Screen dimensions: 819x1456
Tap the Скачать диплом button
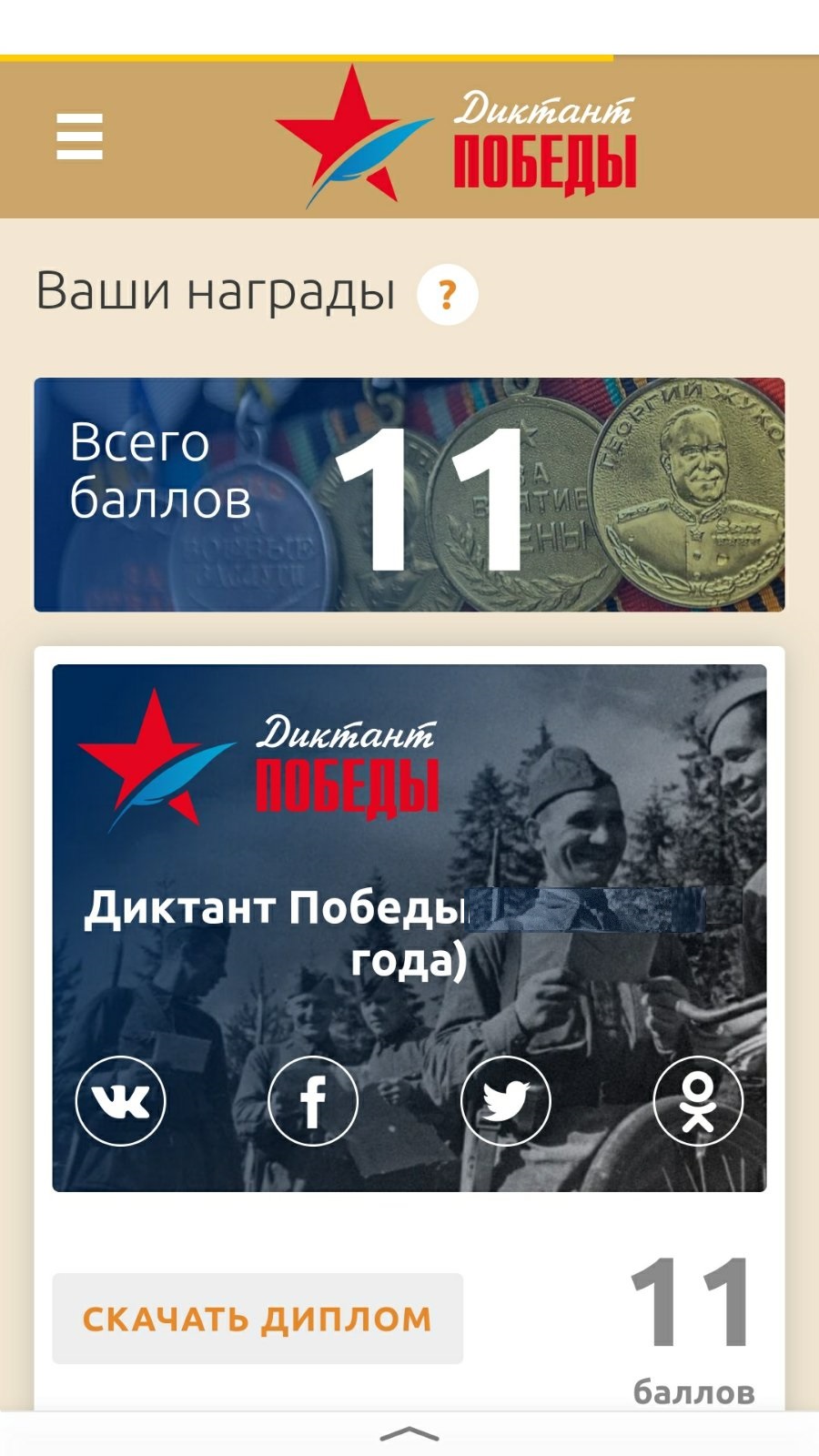coord(258,1319)
